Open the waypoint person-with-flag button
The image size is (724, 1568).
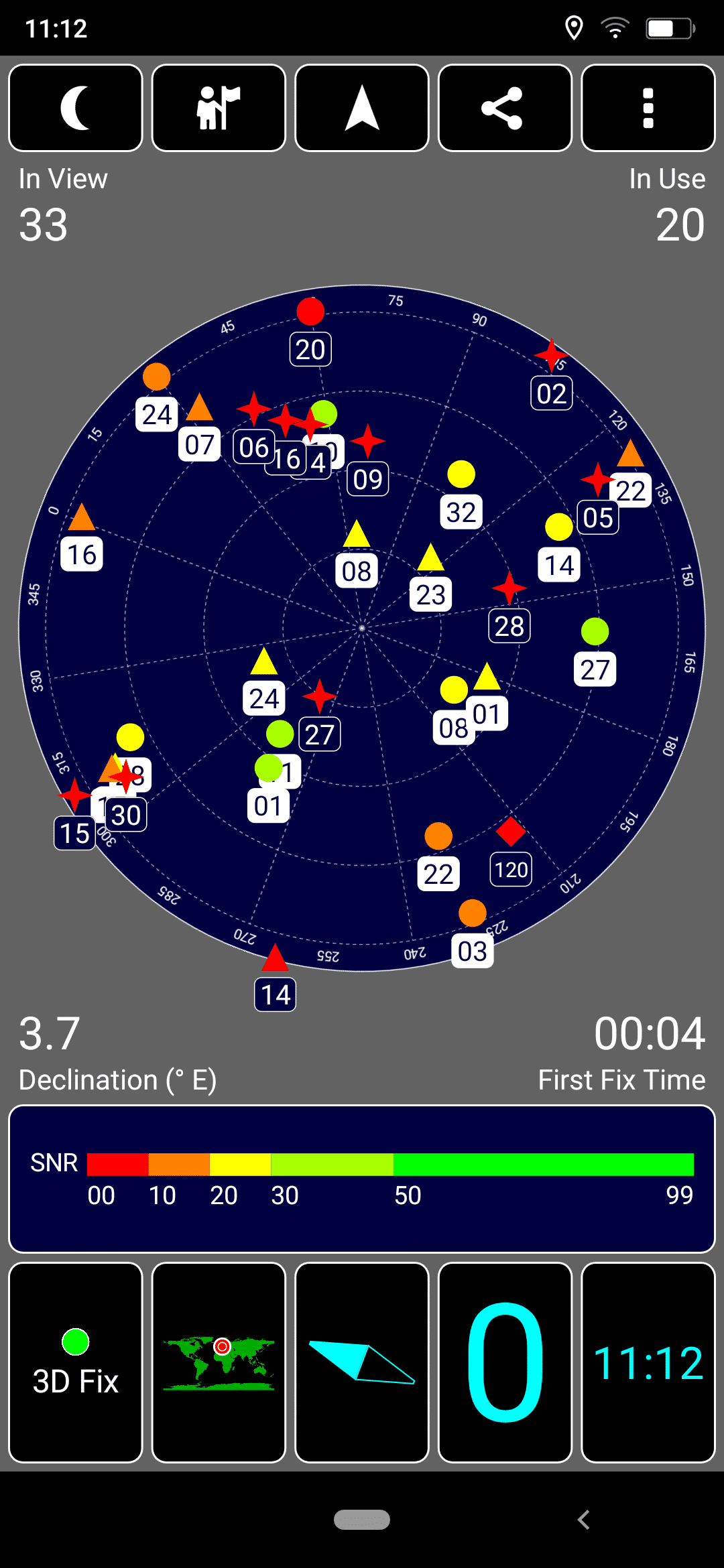pyautogui.click(x=219, y=108)
